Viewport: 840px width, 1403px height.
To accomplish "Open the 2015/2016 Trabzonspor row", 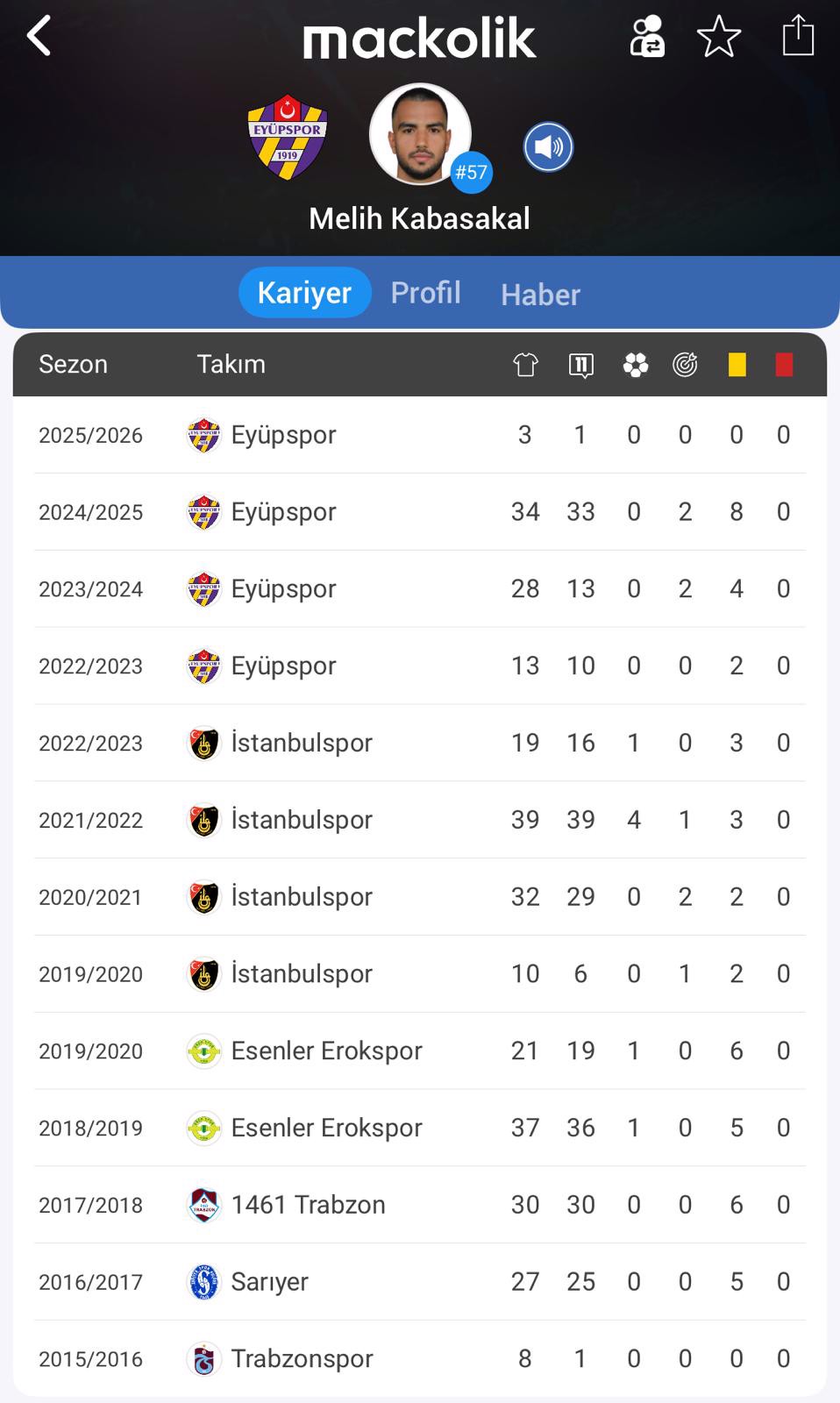I will (x=420, y=1358).
